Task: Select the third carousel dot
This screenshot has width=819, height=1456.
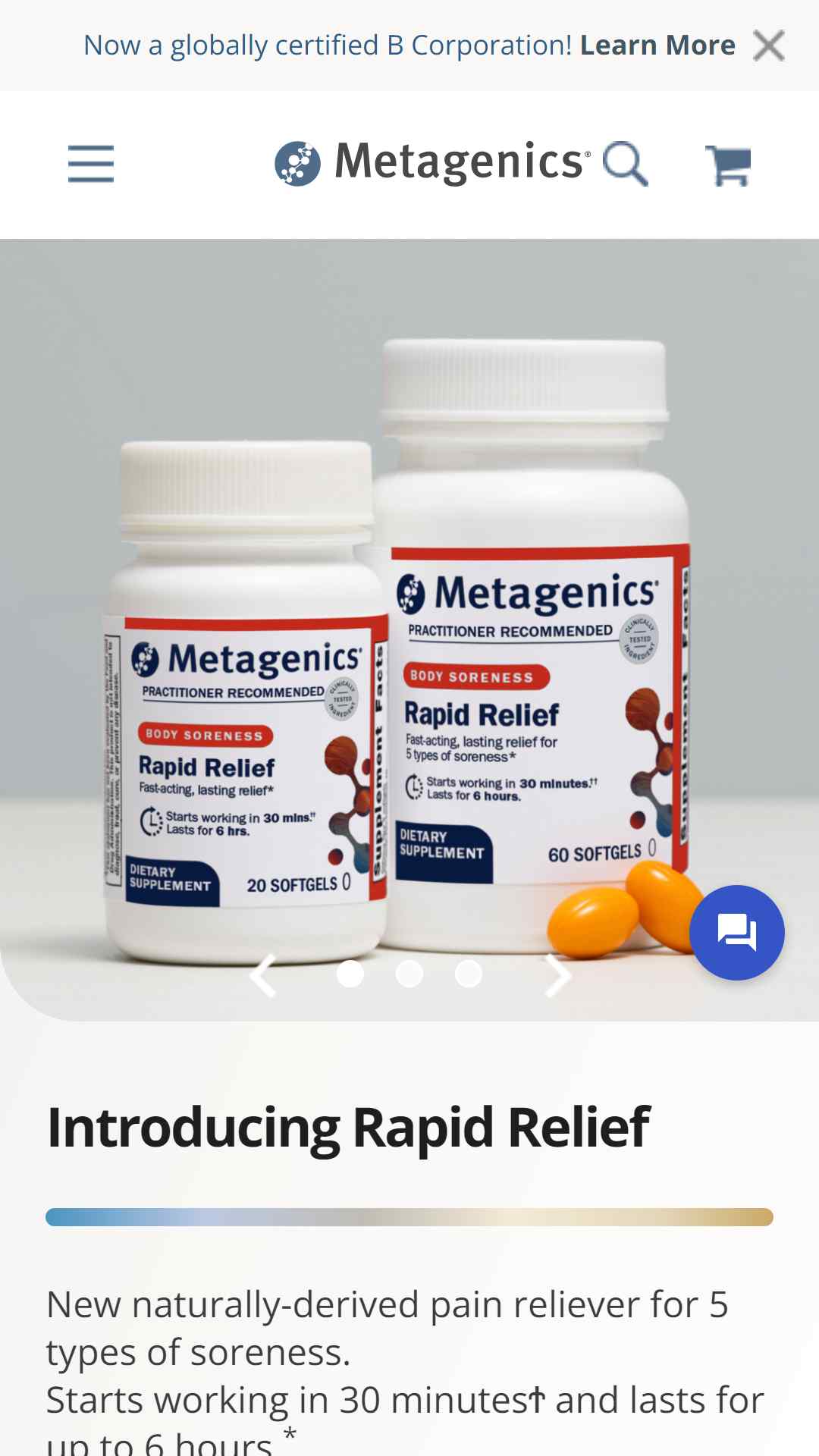Action: pos(469,974)
